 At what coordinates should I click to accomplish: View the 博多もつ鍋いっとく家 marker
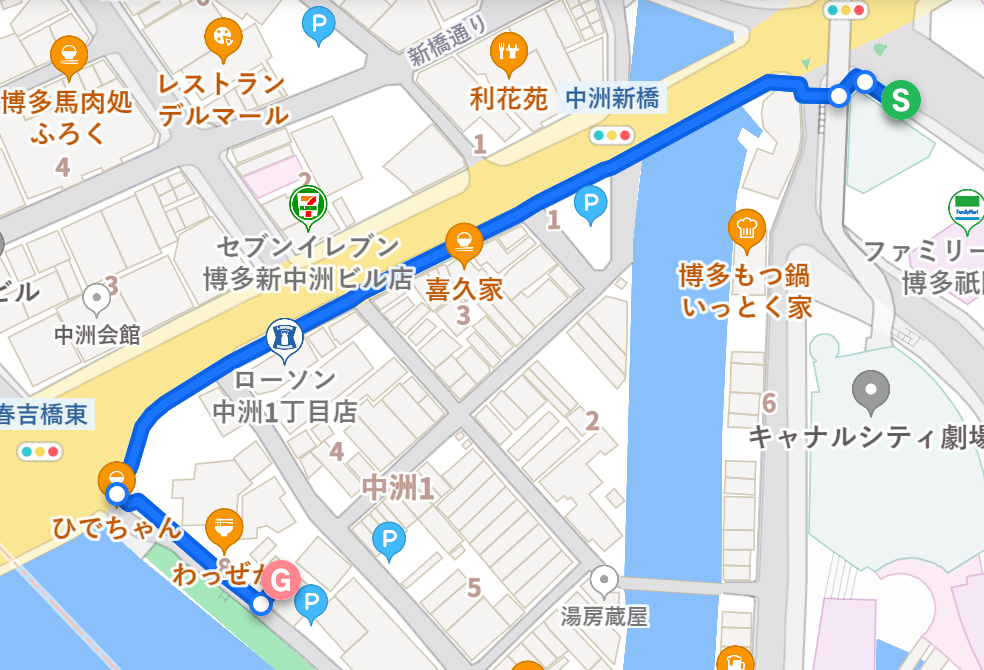(747, 228)
